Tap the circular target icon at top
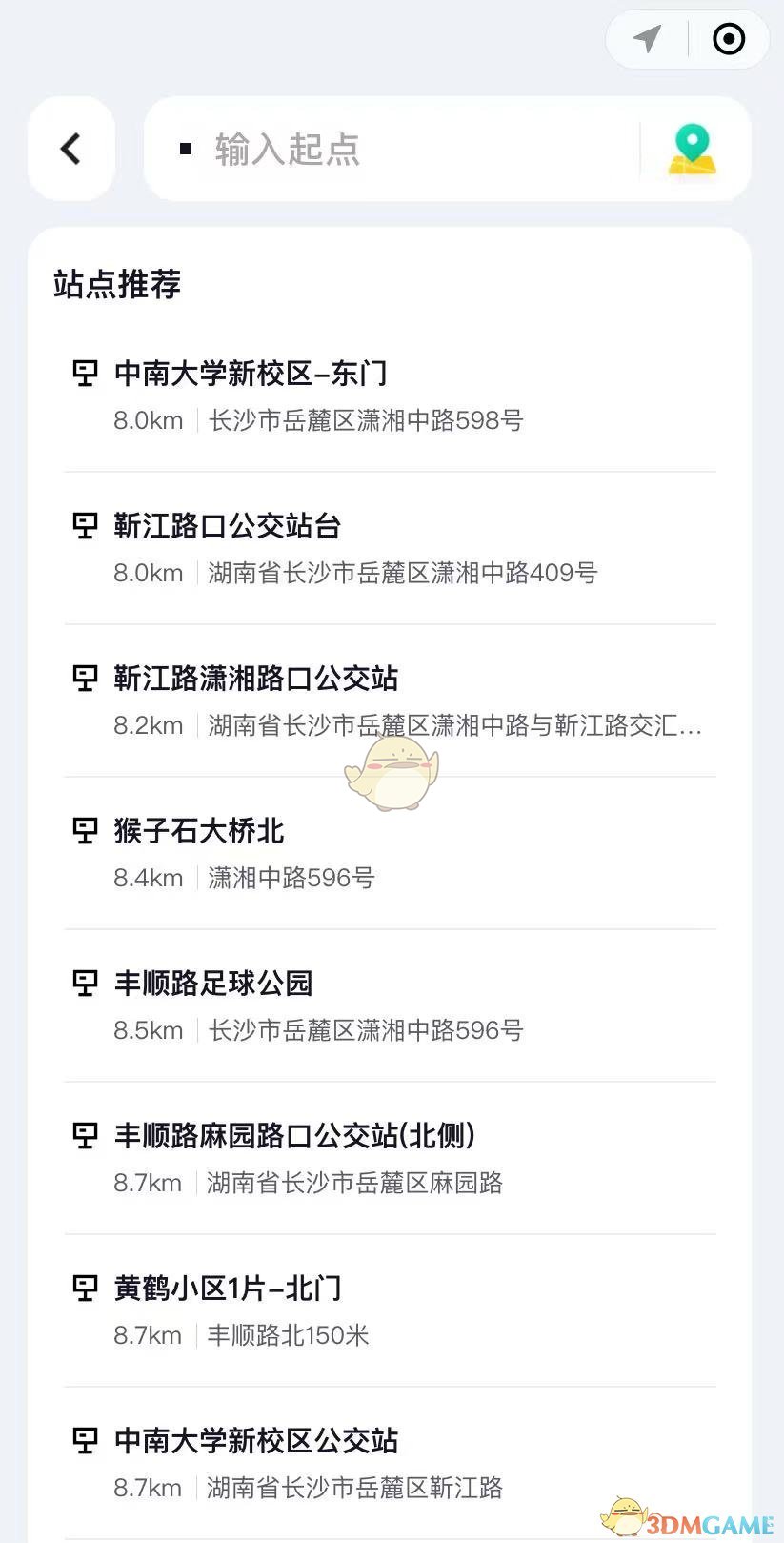Screen dimensions: 784x1543 pos(729,39)
